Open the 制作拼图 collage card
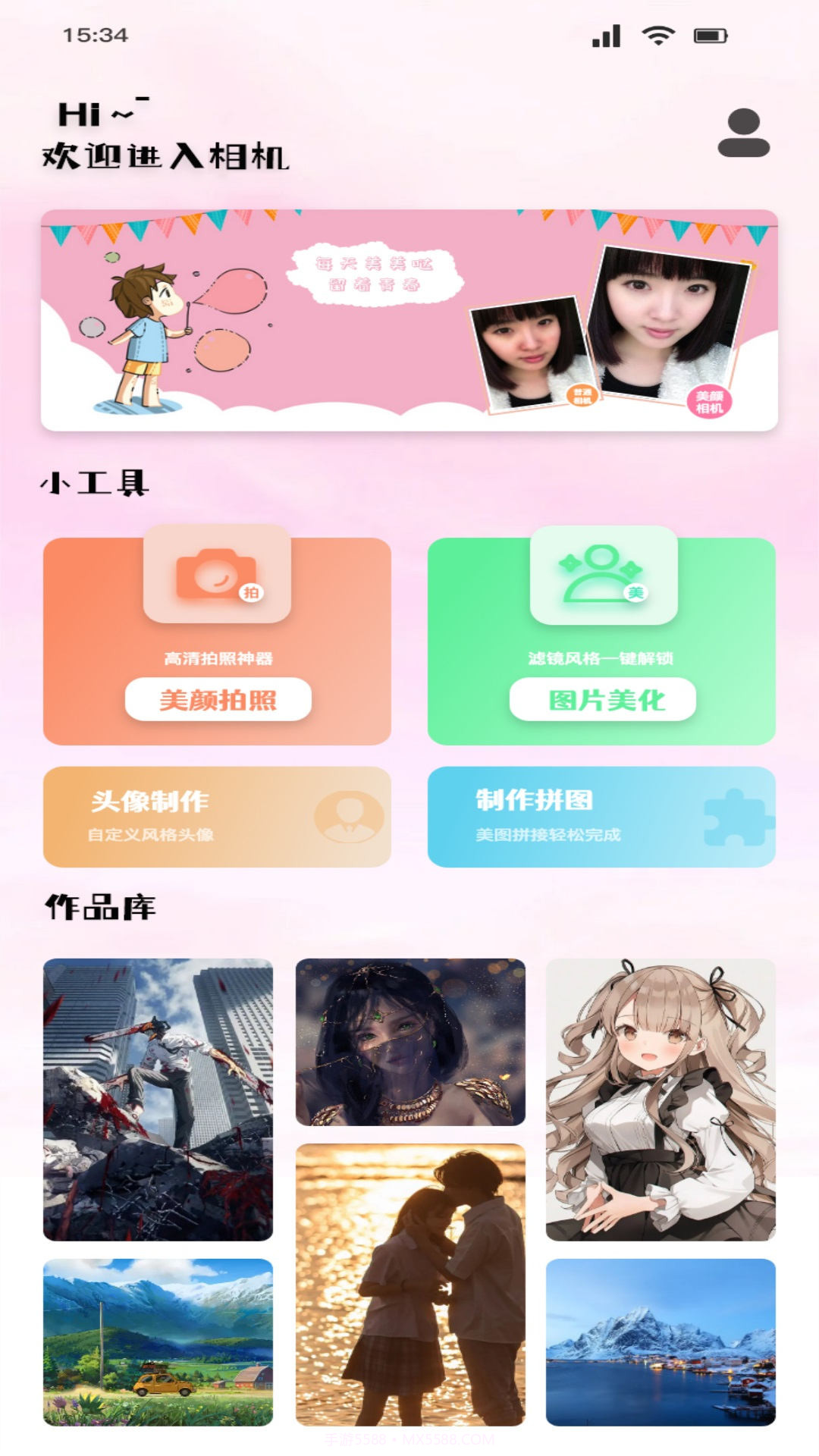The width and height of the screenshot is (819, 1456). (x=601, y=817)
